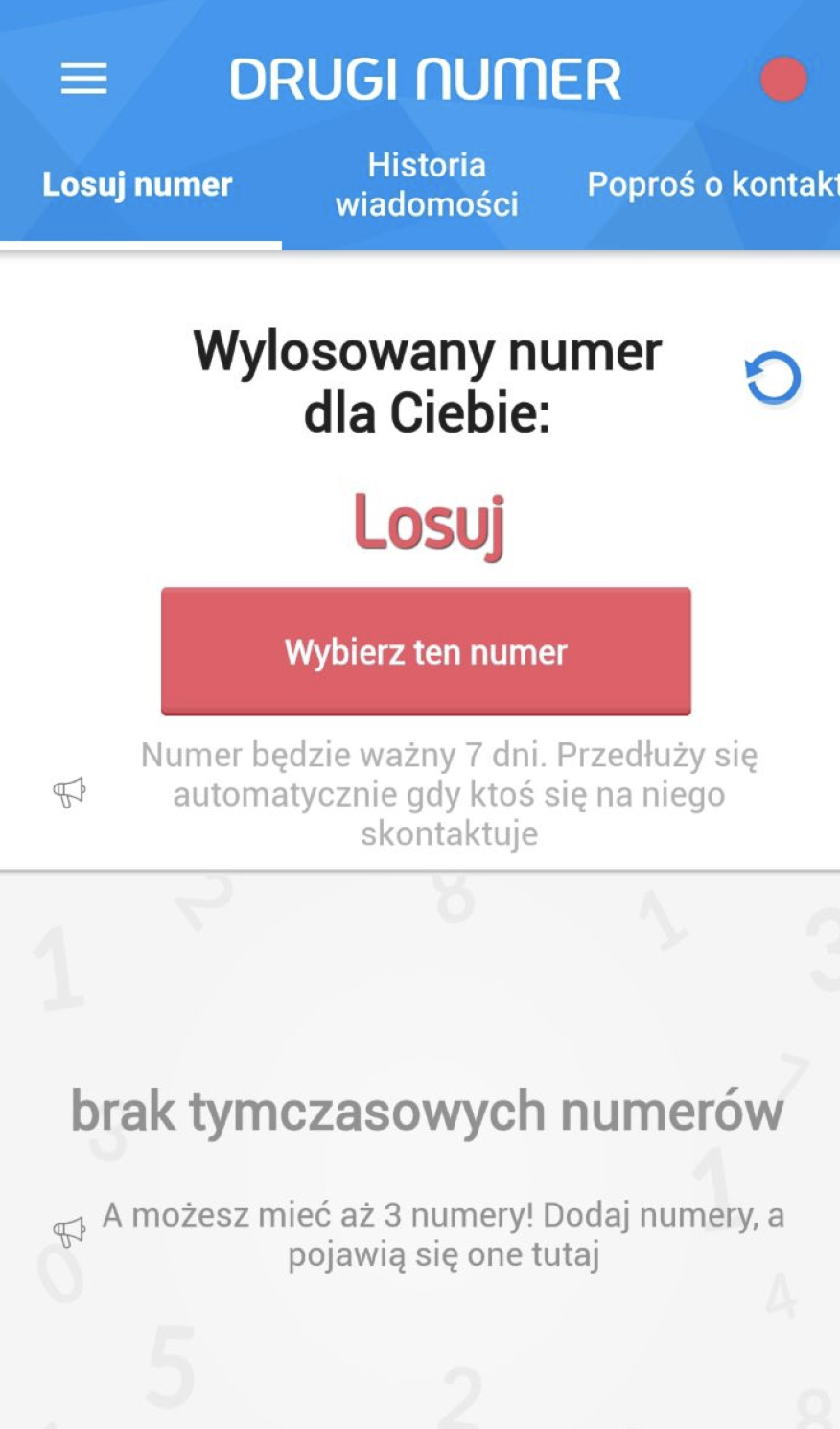Image resolution: width=840 pixels, height=1429 pixels.
Task: Confirm with Wybierz ten numer button
Action: tap(426, 651)
